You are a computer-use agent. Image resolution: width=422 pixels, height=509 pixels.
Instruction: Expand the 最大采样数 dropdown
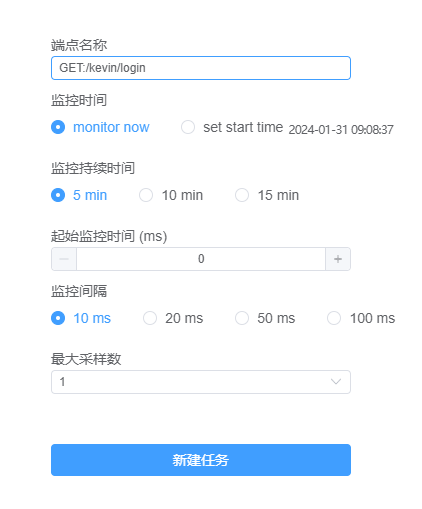click(201, 382)
